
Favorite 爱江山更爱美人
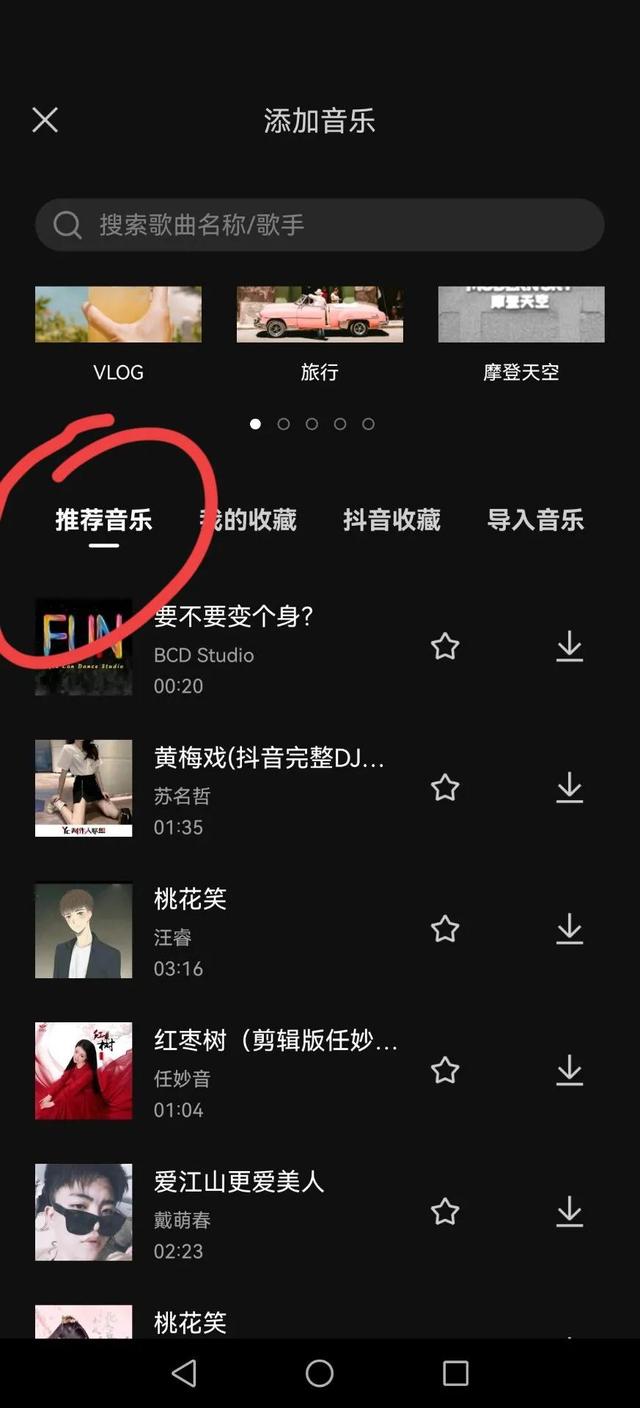pos(445,1212)
